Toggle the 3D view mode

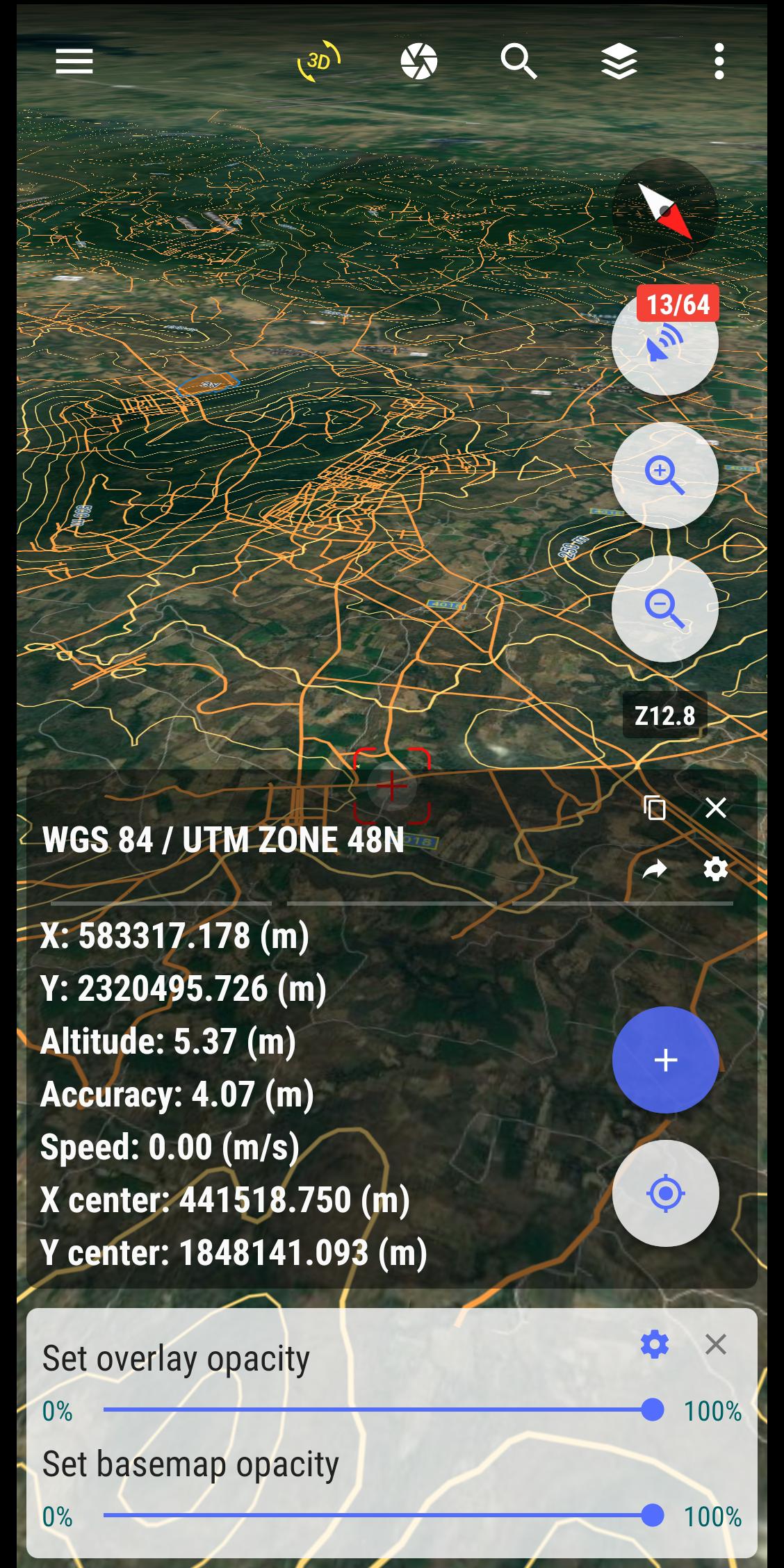[319, 61]
